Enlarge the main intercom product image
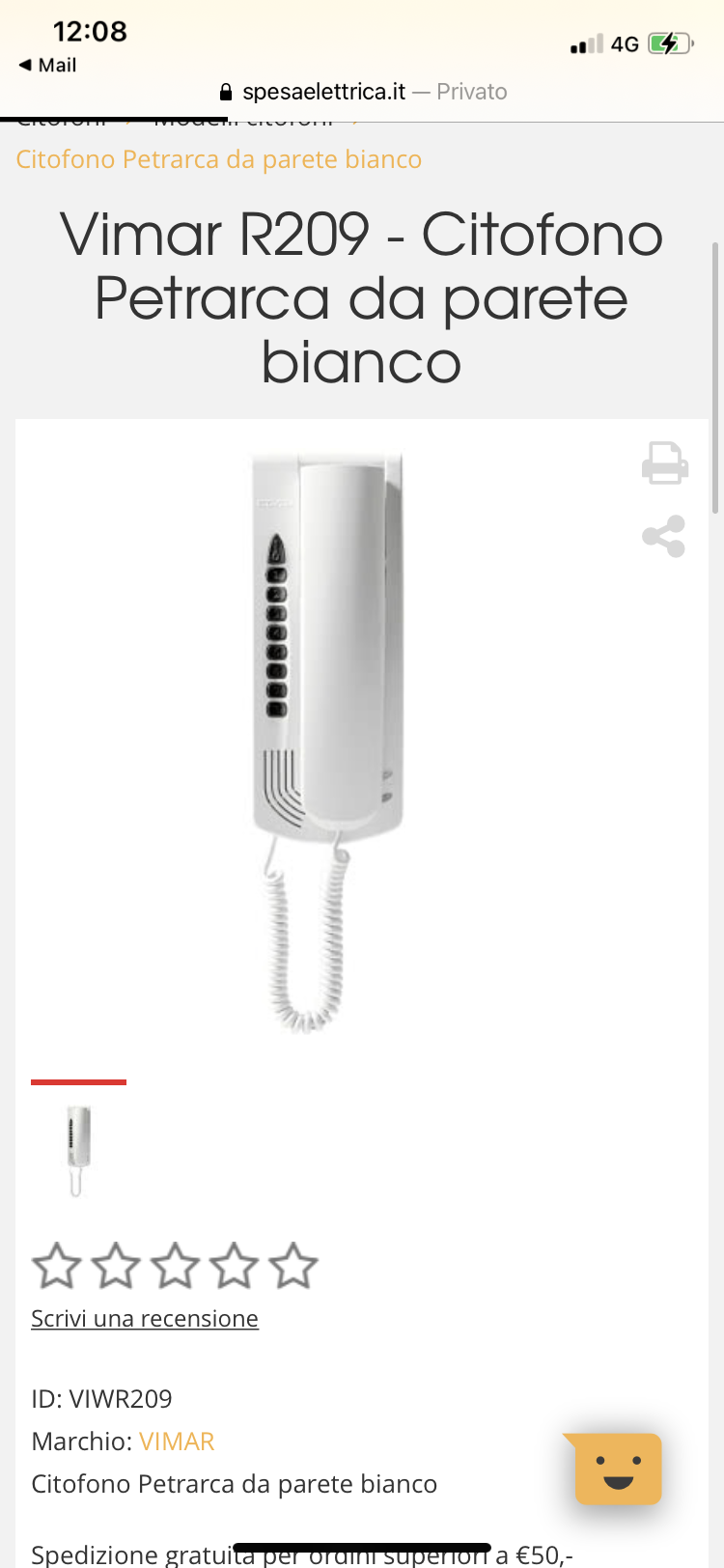 click(326, 742)
